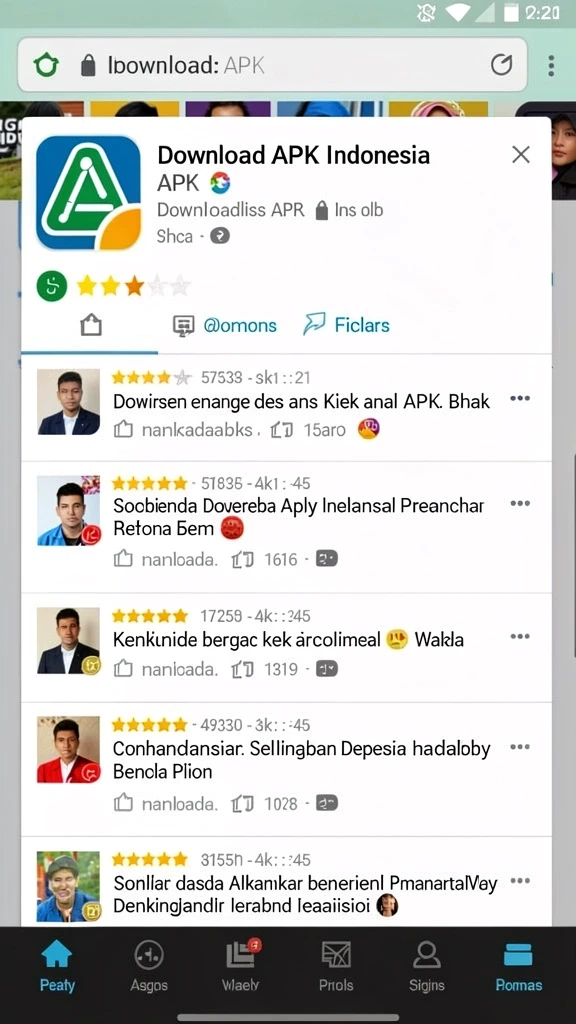The height and width of the screenshot is (1024, 576).
Task: Open options for the Kenkunide bergac review
Action: pos(520,637)
